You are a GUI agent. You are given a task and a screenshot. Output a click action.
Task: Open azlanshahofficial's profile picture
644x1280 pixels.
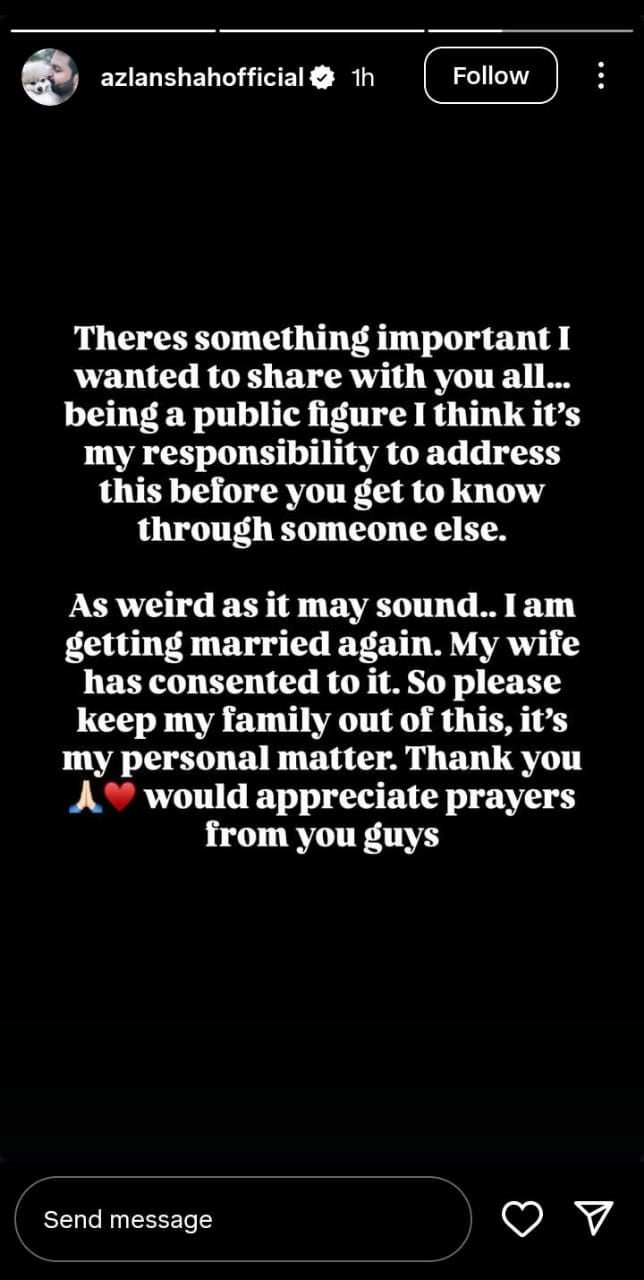50,77
